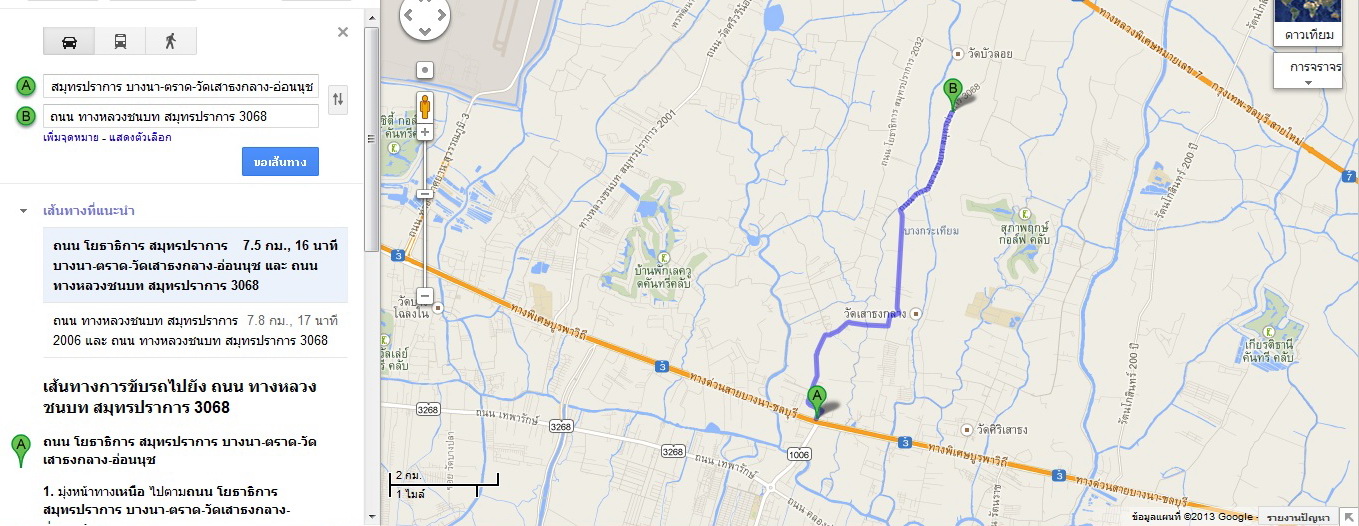Tap the Street View pegman icon
This screenshot has width=1359, height=526.
pyautogui.click(x=425, y=105)
